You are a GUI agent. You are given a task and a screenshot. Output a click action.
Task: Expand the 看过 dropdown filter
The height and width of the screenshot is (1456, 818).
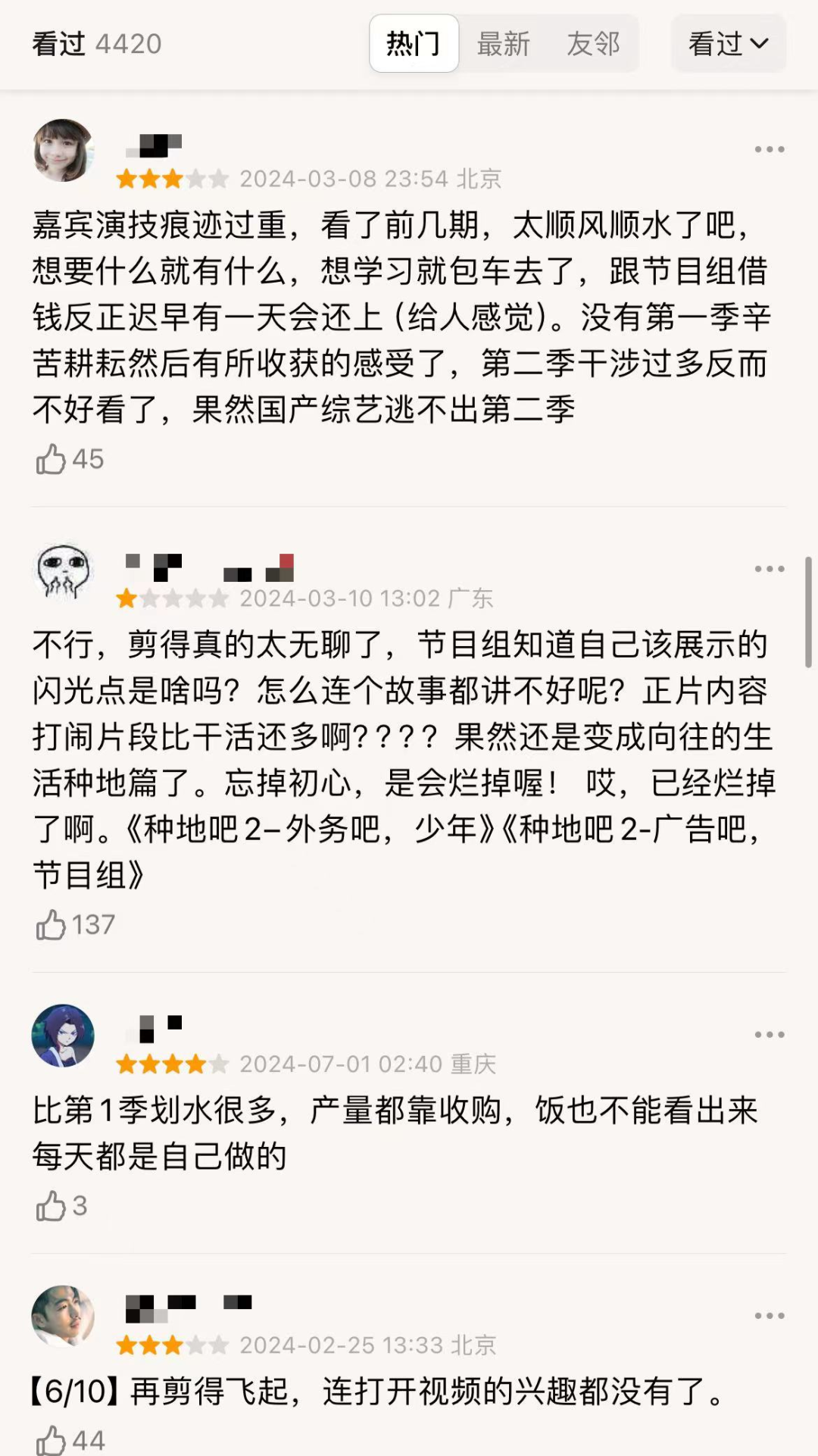[x=728, y=44]
